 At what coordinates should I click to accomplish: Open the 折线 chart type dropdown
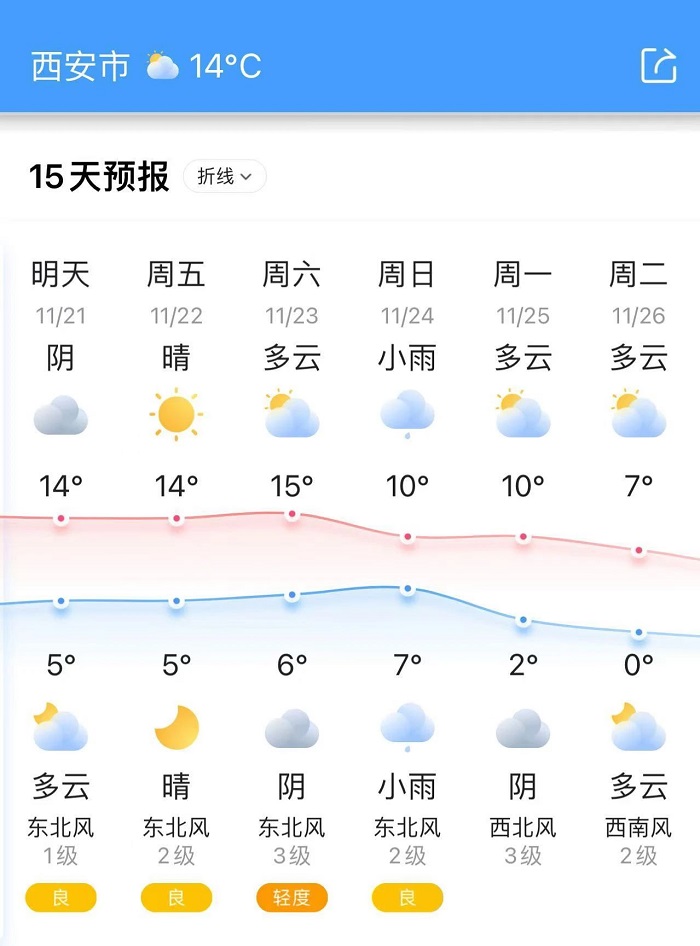click(x=225, y=177)
